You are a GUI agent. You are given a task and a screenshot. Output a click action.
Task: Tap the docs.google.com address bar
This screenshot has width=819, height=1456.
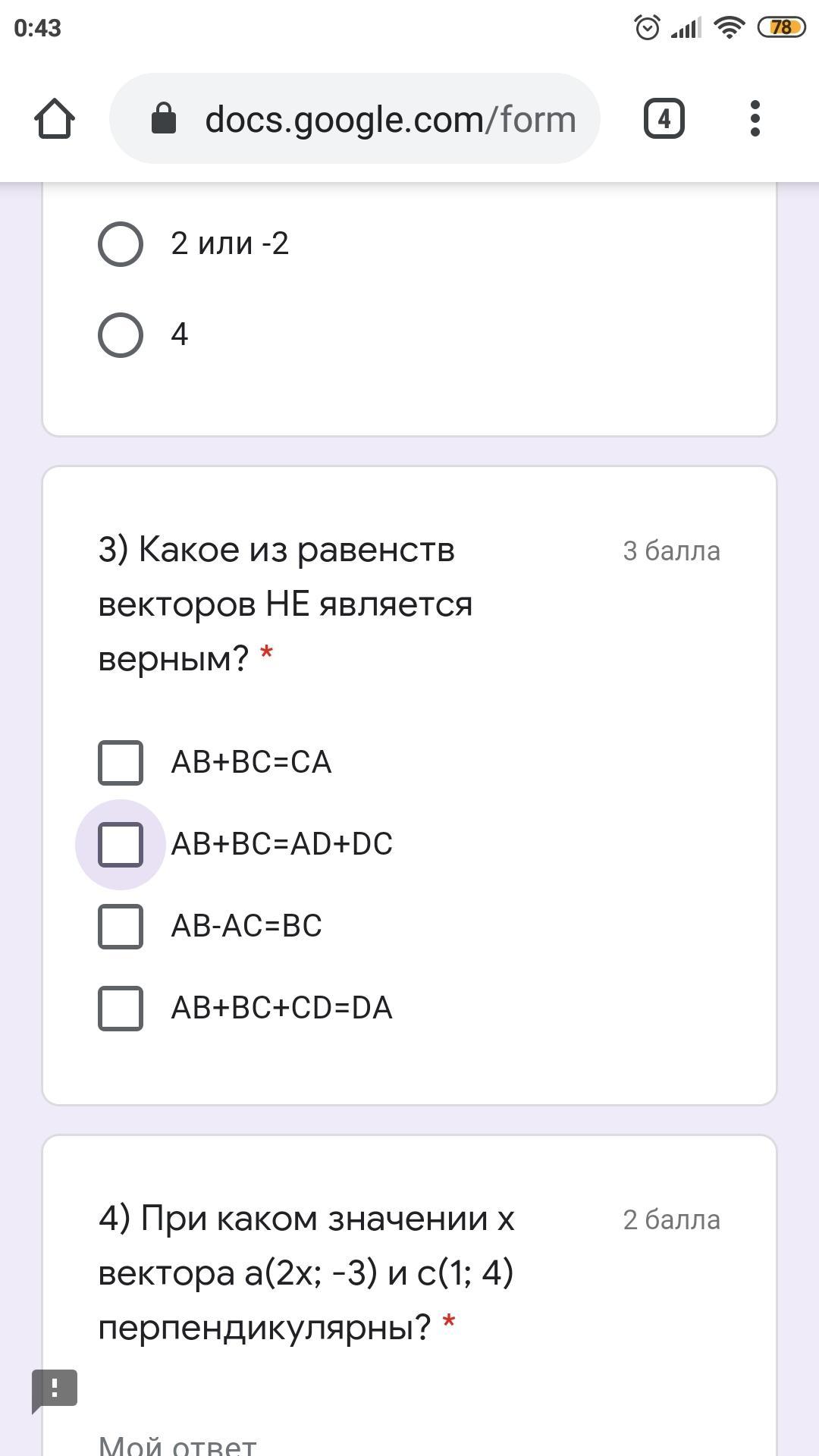(x=355, y=118)
